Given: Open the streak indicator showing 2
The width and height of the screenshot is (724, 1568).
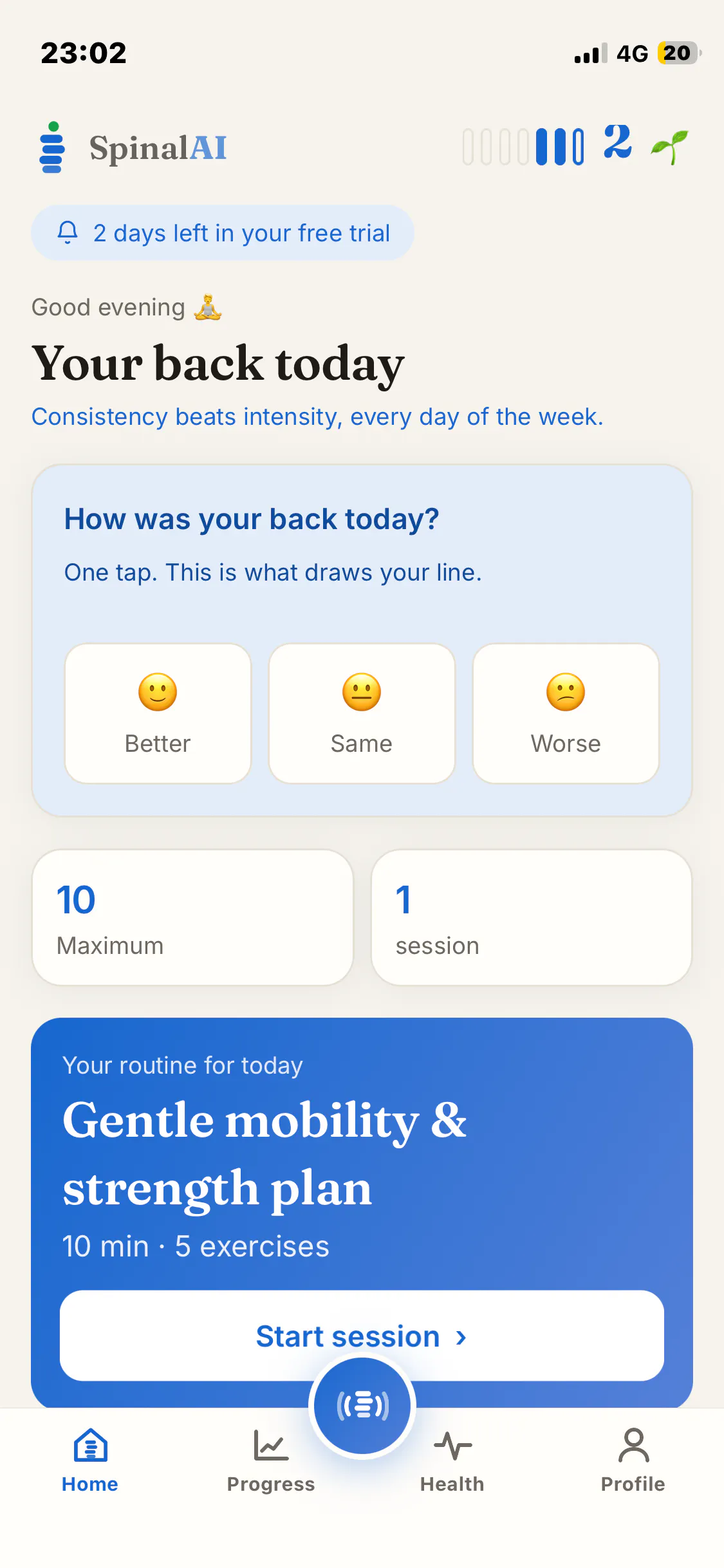Looking at the screenshot, I should (x=576, y=145).
